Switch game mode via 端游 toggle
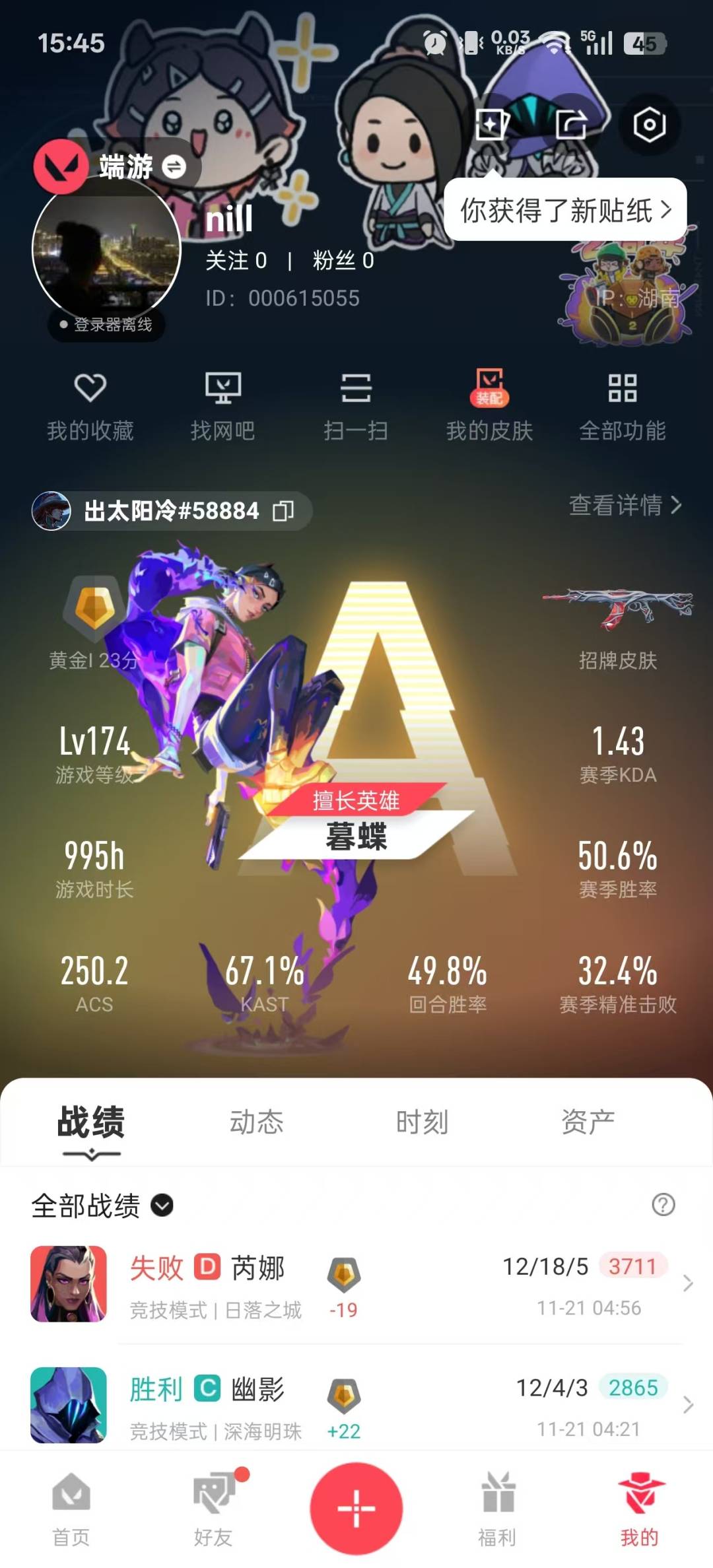Image resolution: width=713 pixels, height=1568 pixels. [174, 166]
